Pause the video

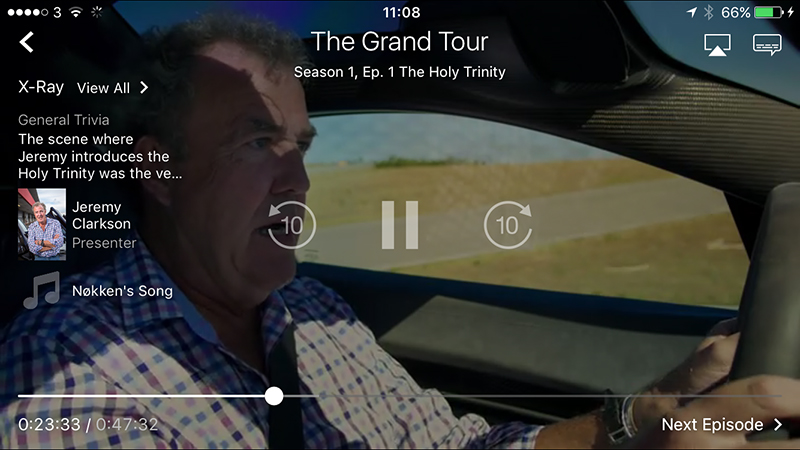pyautogui.click(x=400, y=225)
